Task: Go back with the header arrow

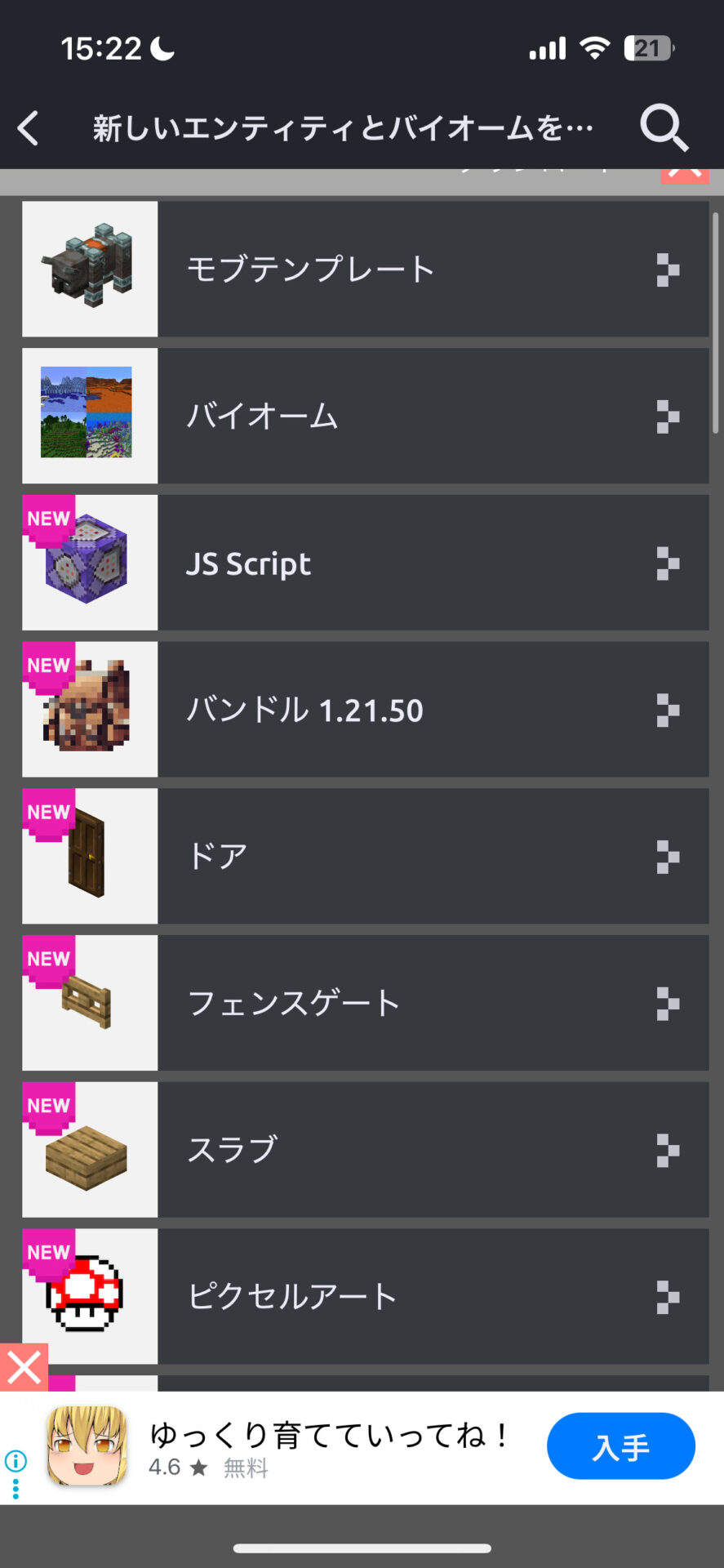Action: pos(29,128)
